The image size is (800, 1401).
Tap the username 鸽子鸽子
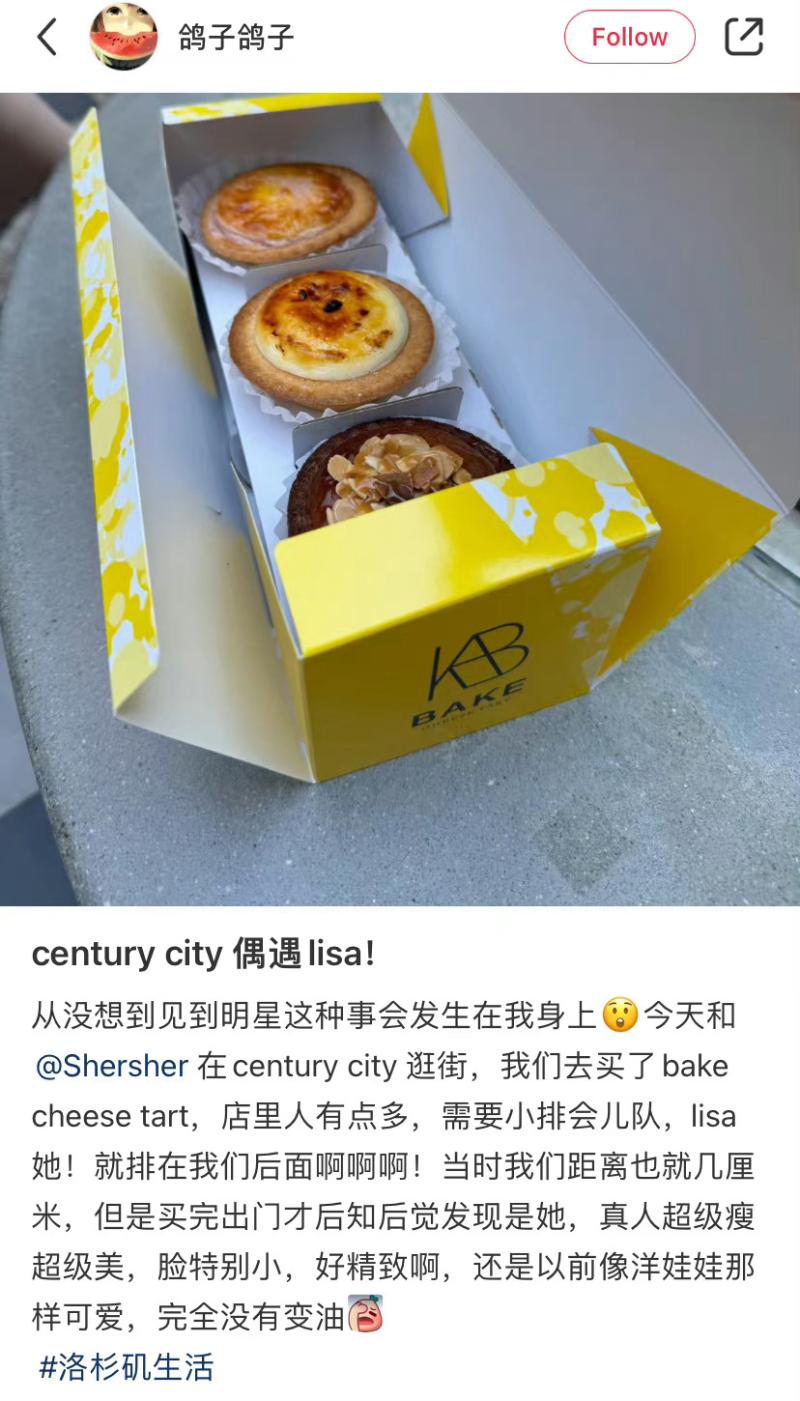coord(237,37)
